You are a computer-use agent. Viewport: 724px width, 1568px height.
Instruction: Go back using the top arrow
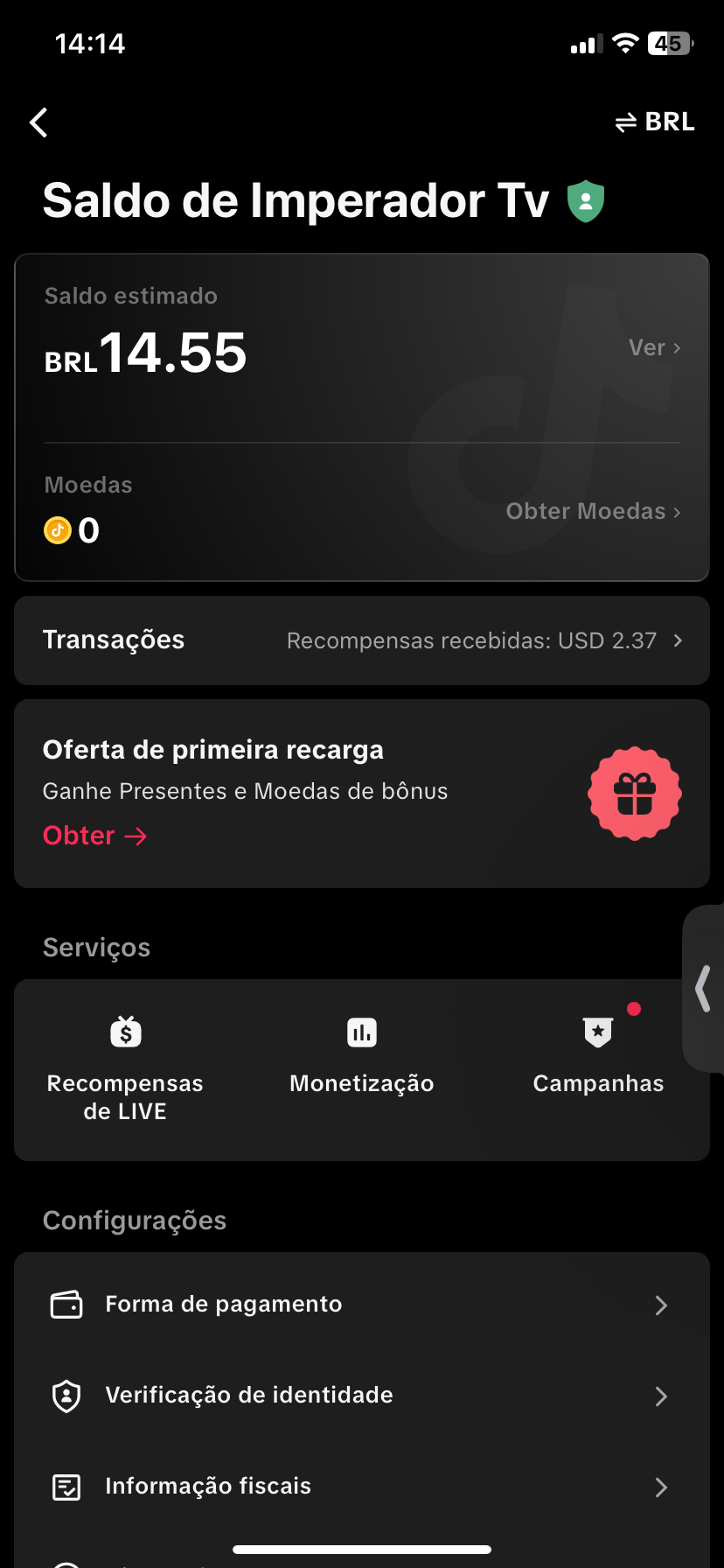[39, 122]
